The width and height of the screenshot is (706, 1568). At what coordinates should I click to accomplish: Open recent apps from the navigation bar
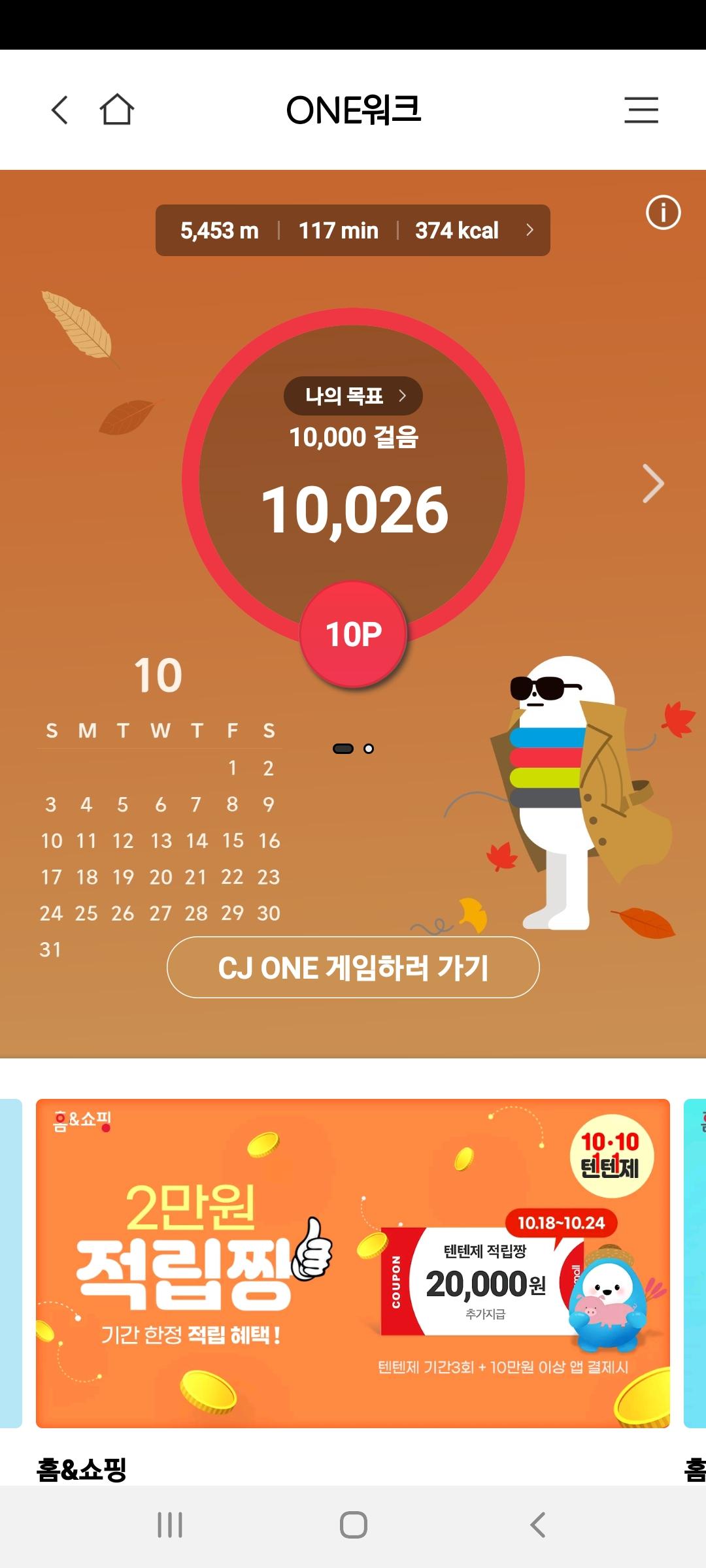170,1525
